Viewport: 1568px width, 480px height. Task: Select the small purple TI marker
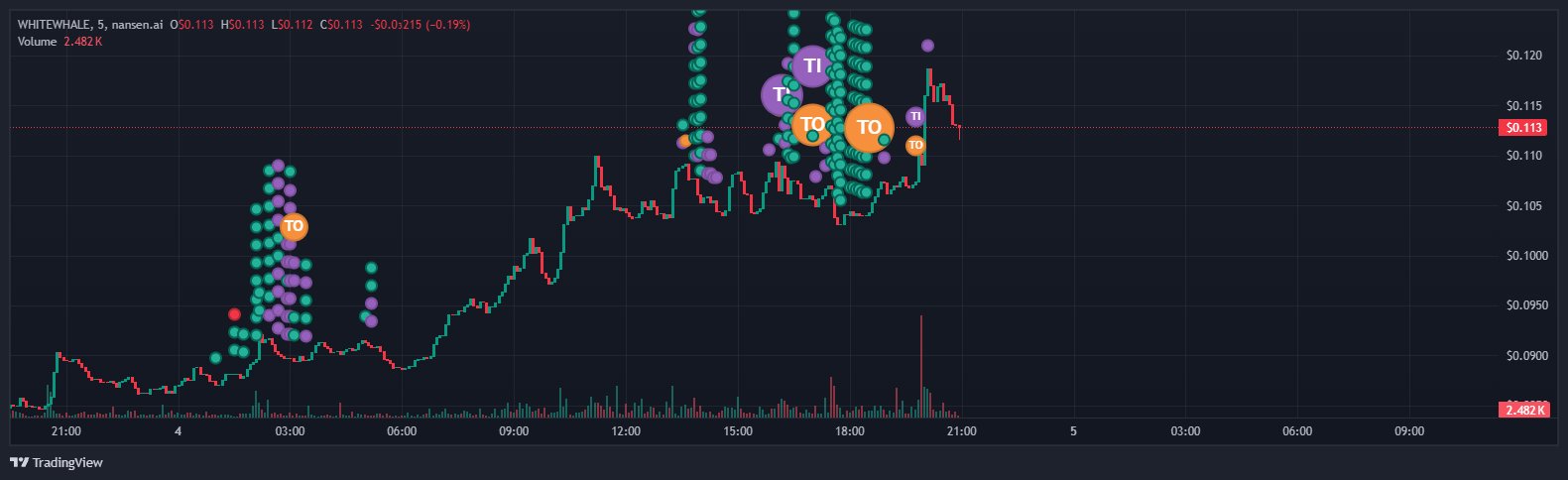click(914, 117)
